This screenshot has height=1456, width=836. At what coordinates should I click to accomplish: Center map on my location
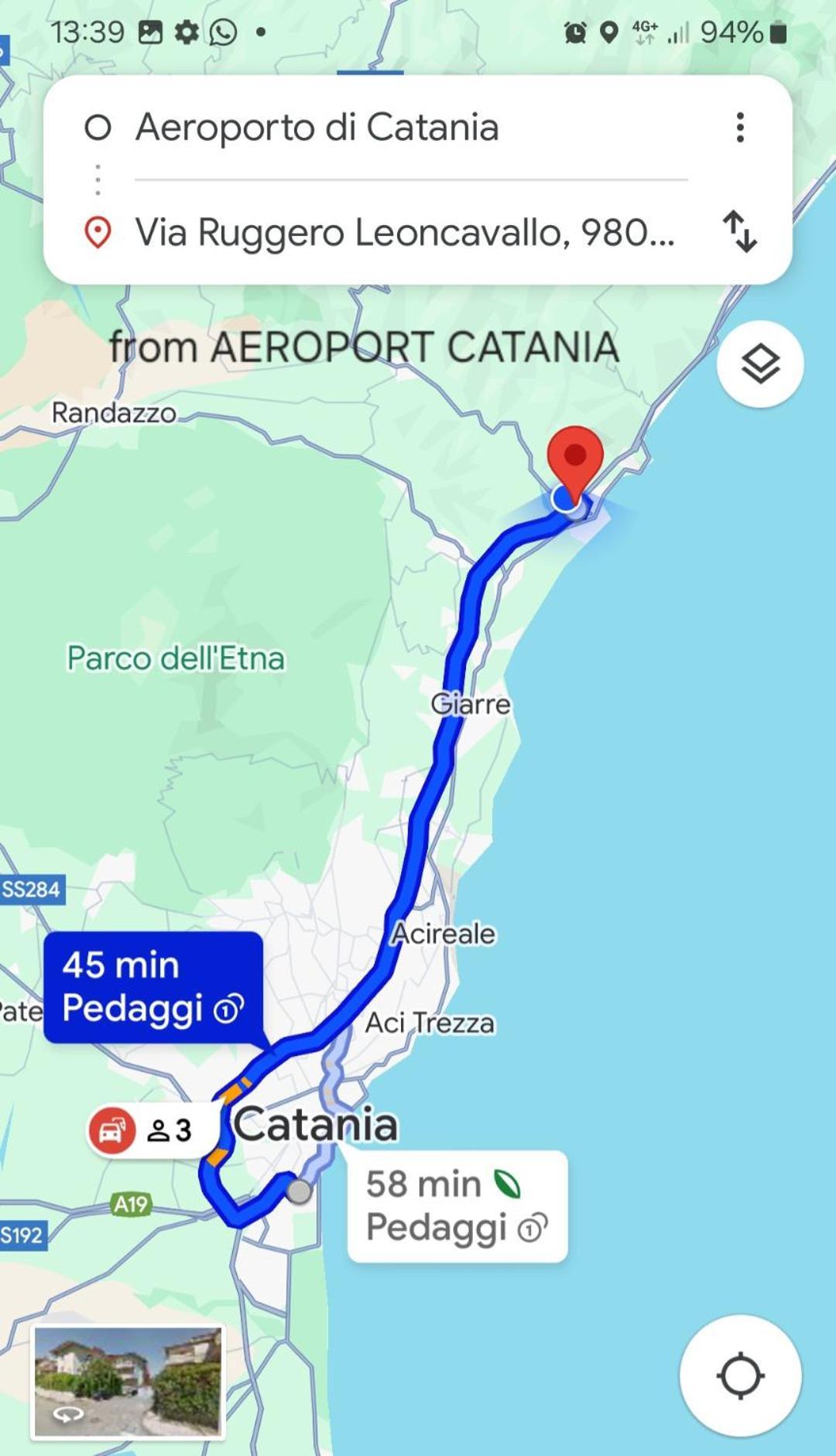(x=740, y=1376)
